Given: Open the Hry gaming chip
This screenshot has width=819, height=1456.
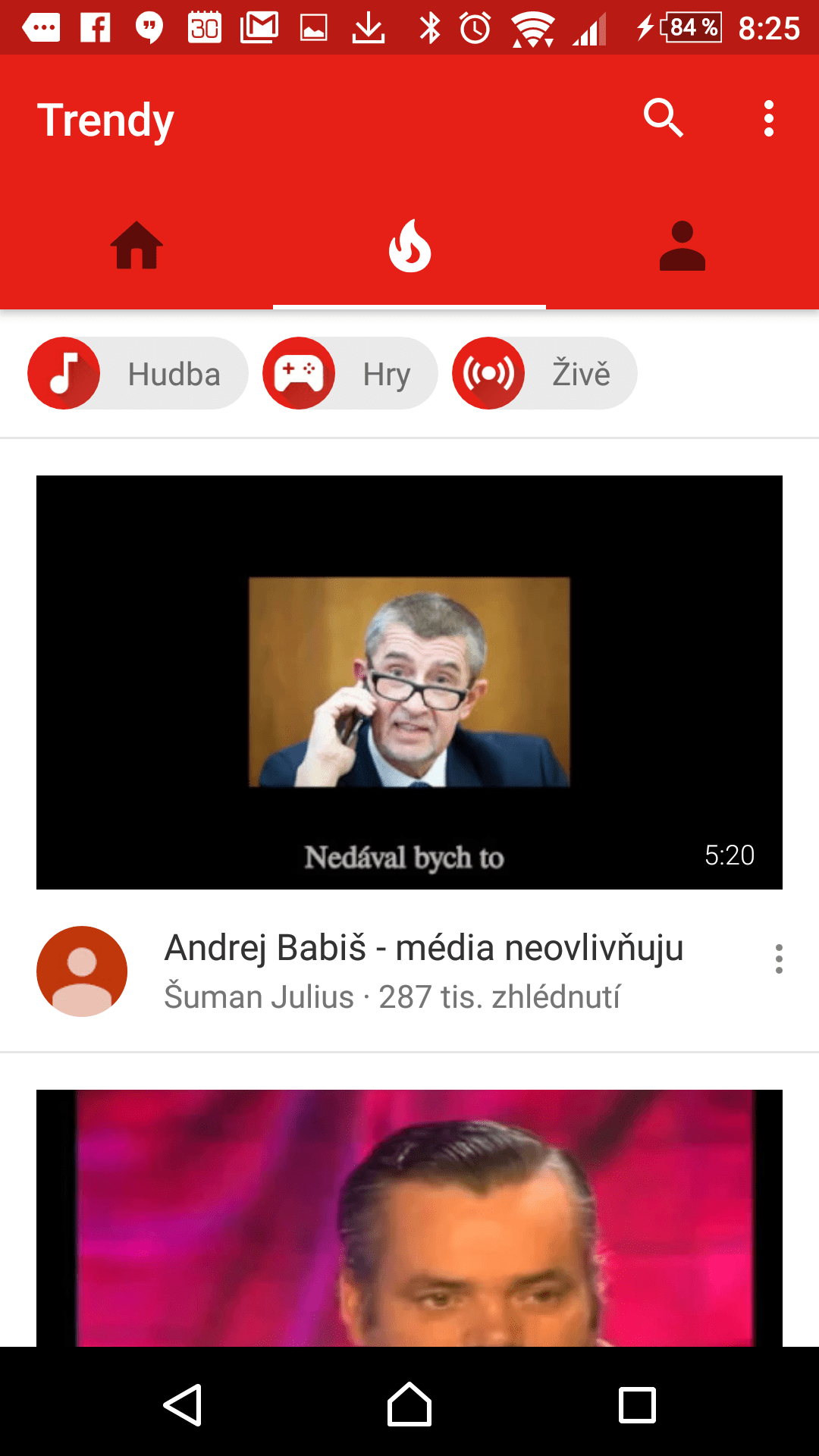Looking at the screenshot, I should [x=350, y=373].
